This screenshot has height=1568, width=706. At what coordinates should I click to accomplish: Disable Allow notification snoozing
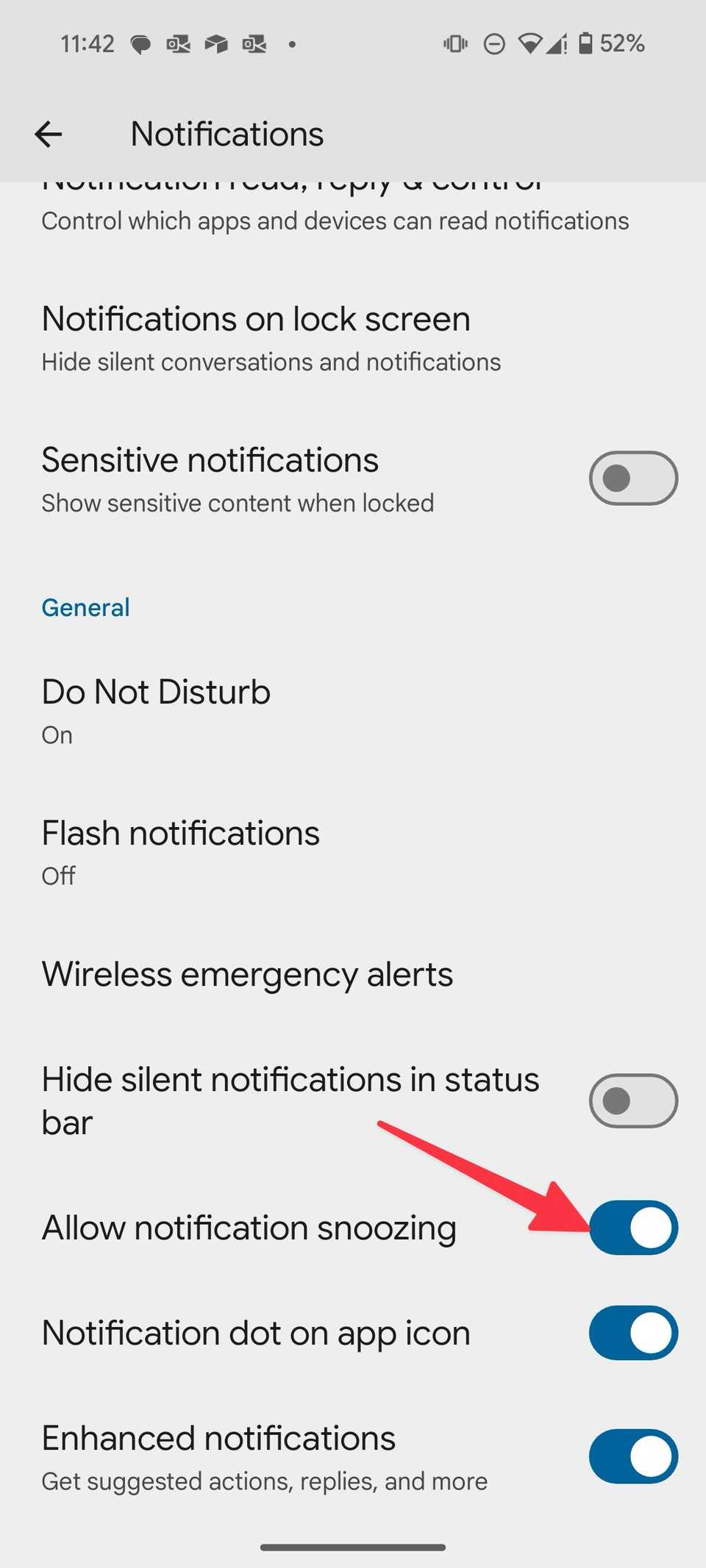(632, 1228)
